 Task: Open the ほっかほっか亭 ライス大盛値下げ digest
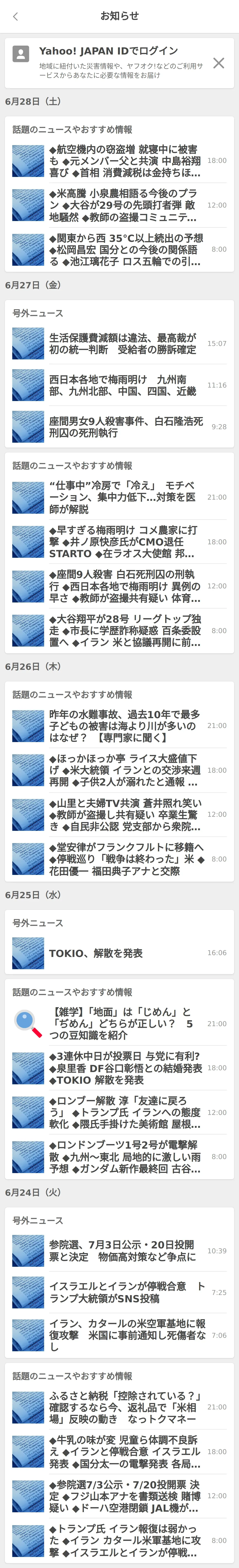(x=125, y=770)
